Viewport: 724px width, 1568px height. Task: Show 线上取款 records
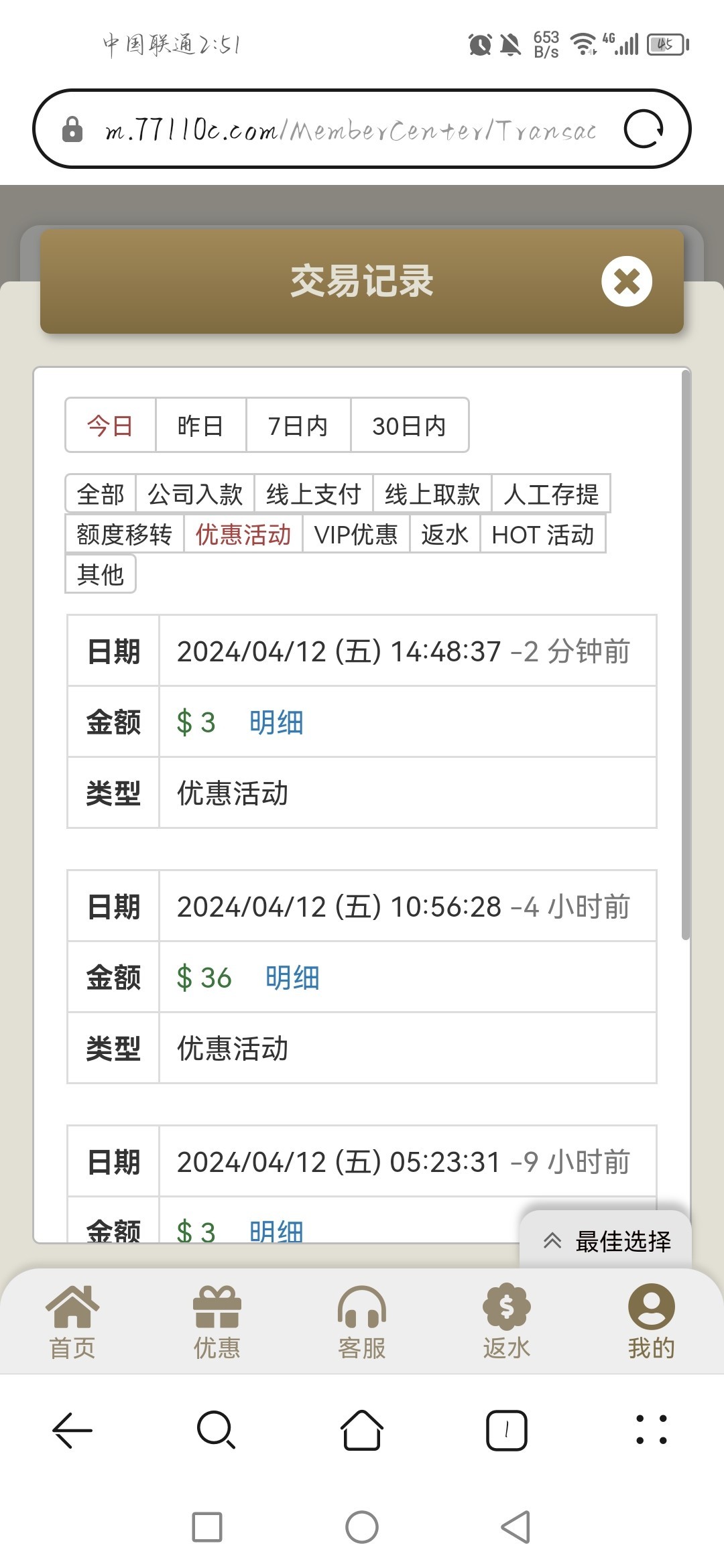[x=432, y=495]
